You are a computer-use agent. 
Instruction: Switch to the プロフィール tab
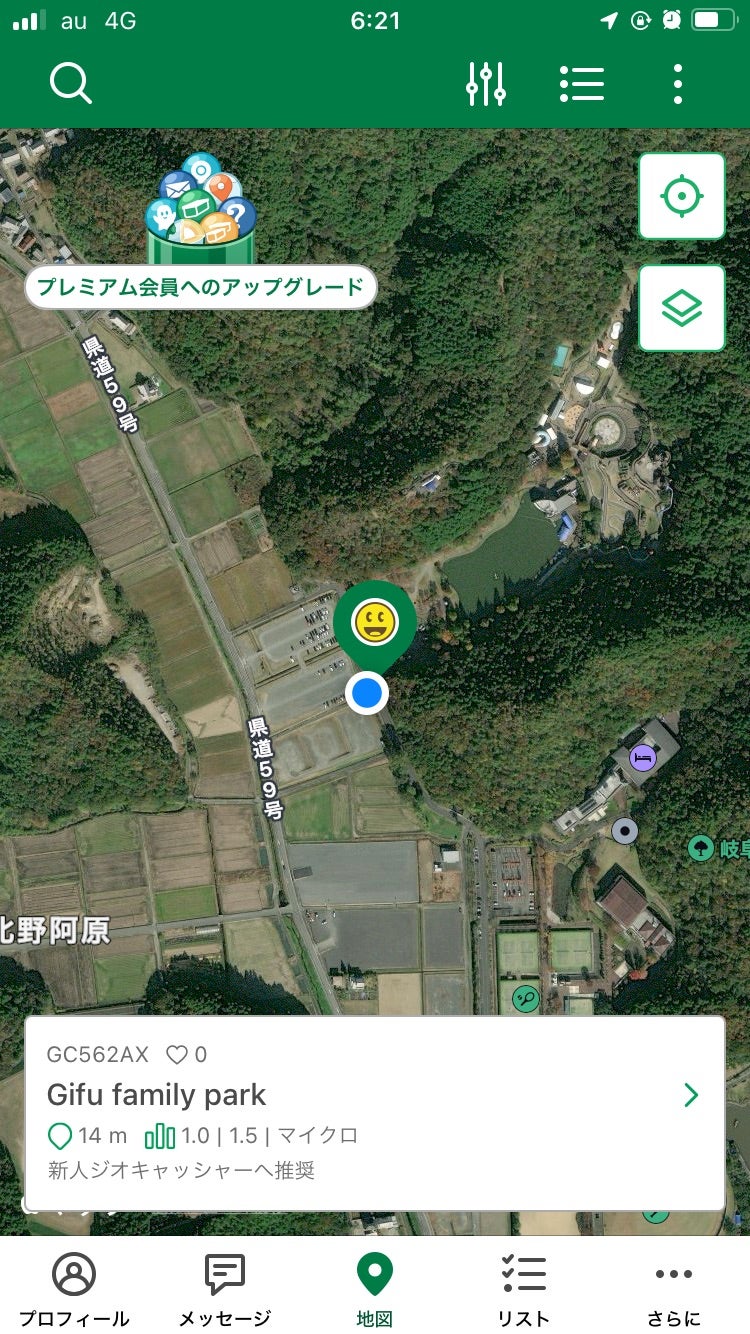point(74,1288)
